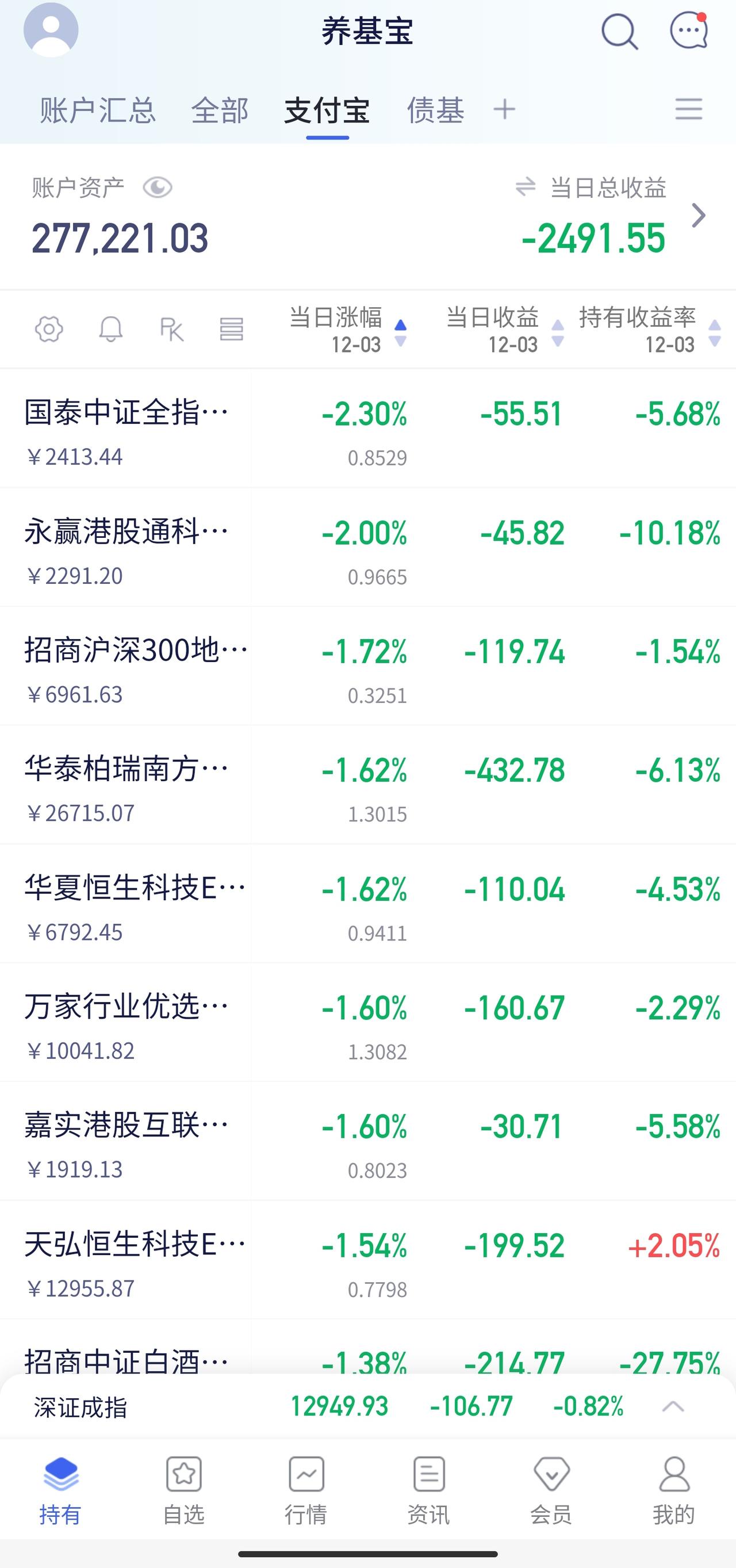Hide account assets with the eye toggle
Screen dimensions: 736x1568
click(x=158, y=189)
